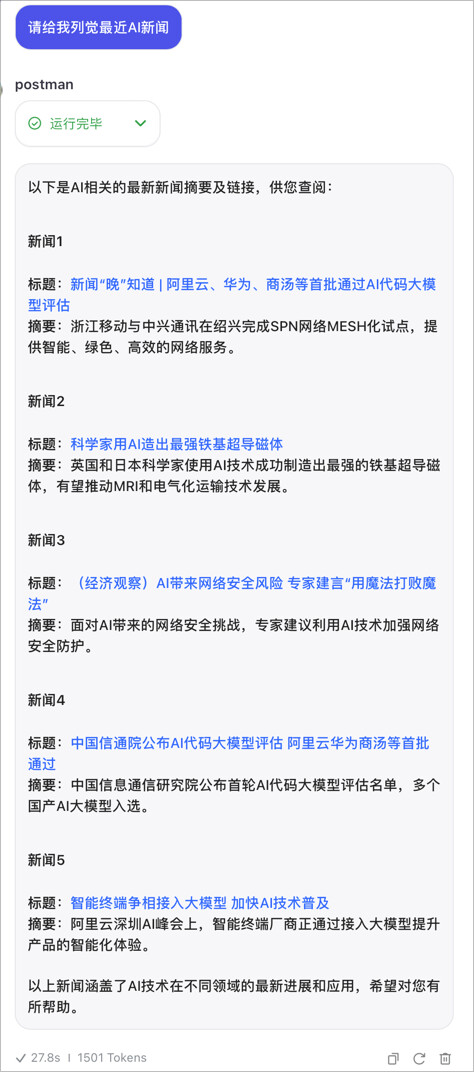Copy the response with the copy icon
The image size is (474, 1072).
pyautogui.click(x=393, y=1058)
